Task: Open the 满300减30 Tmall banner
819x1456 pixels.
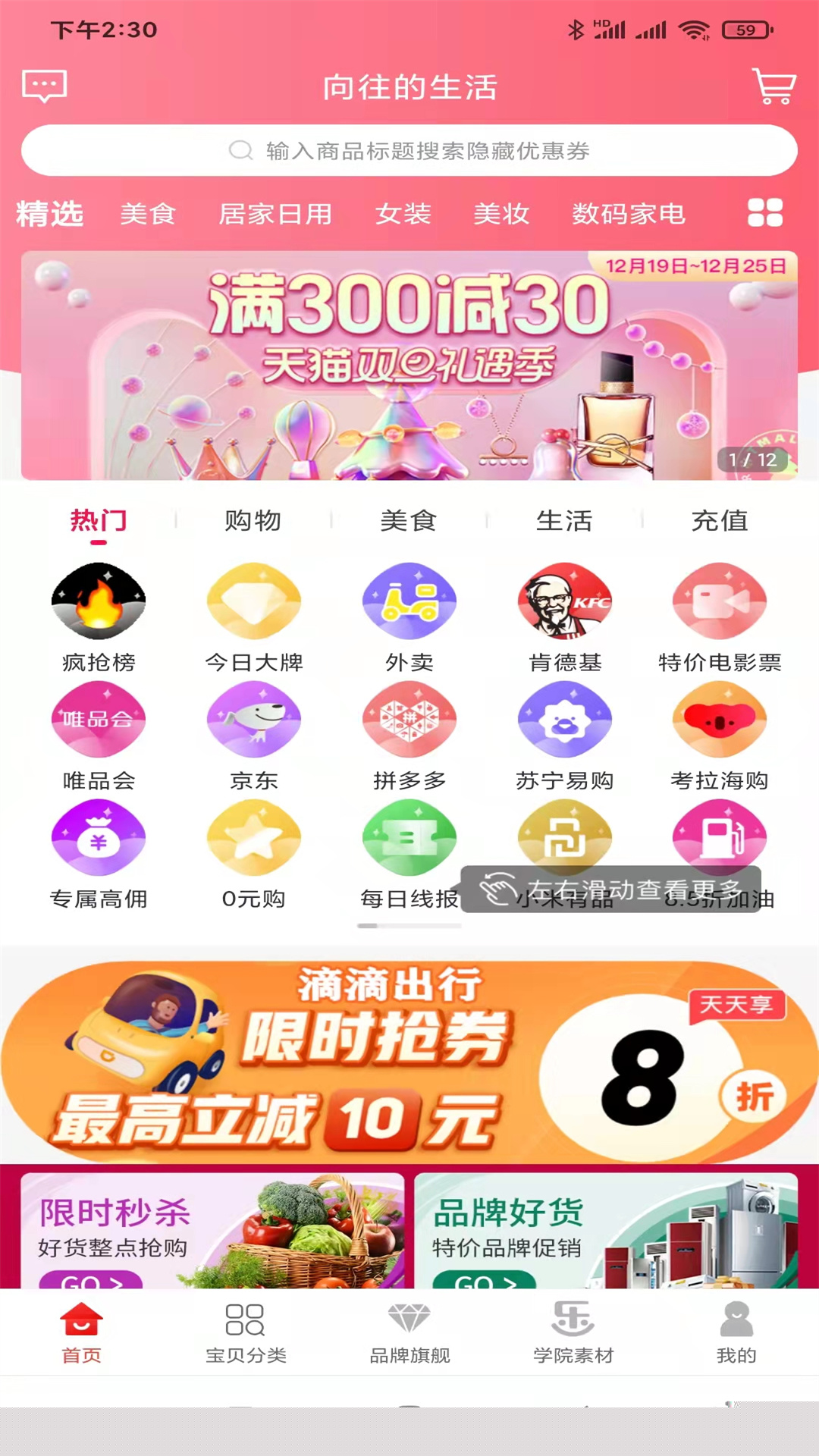Action: [409, 365]
